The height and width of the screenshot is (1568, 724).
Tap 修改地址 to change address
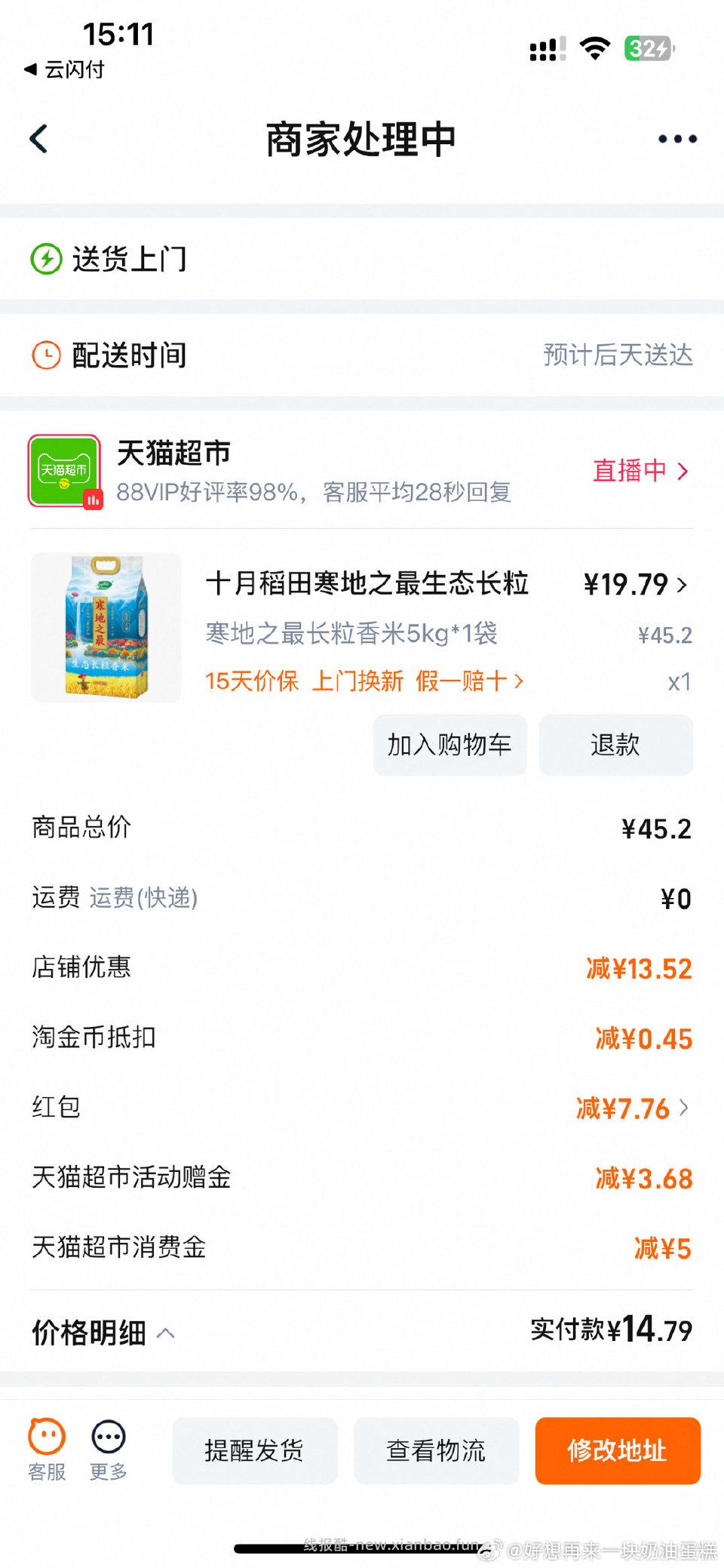click(617, 1450)
